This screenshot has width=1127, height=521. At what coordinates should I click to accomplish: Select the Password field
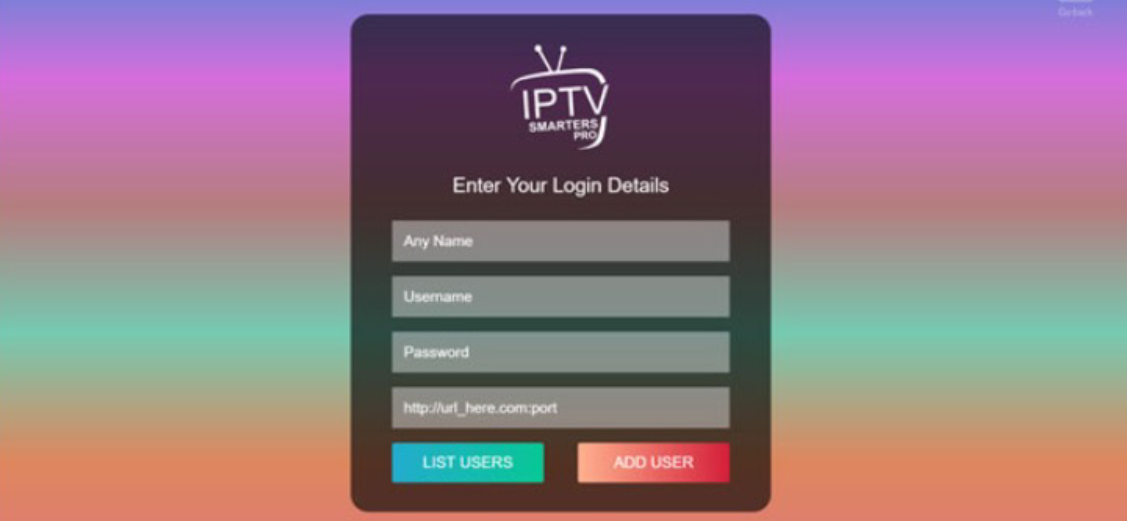pos(560,352)
